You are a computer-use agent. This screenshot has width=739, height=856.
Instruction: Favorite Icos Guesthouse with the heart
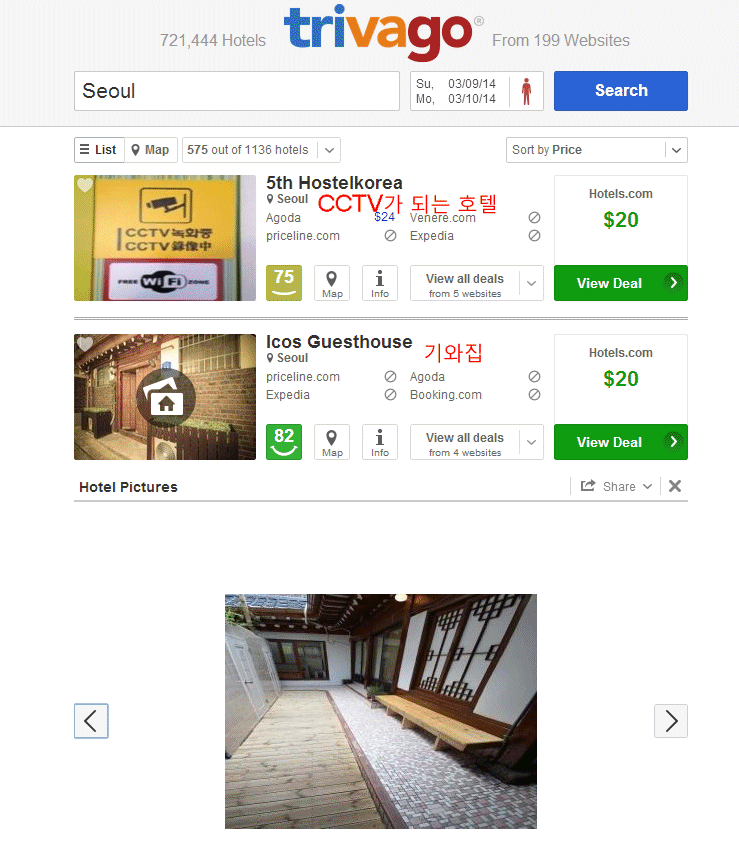85,345
